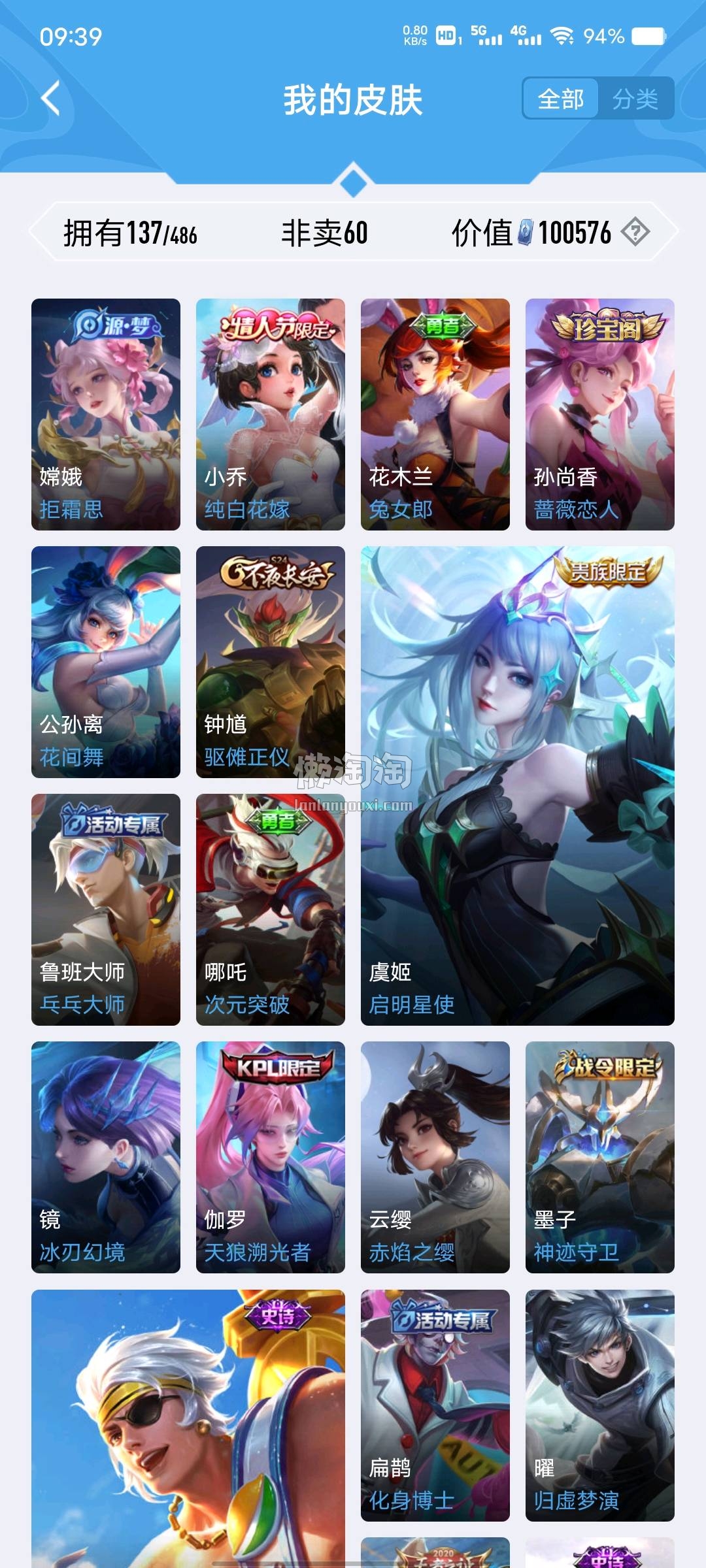Viewport: 706px width, 1568px height.
Task: View 云缨 赤焰之缨 skin
Action: [x=435, y=1157]
